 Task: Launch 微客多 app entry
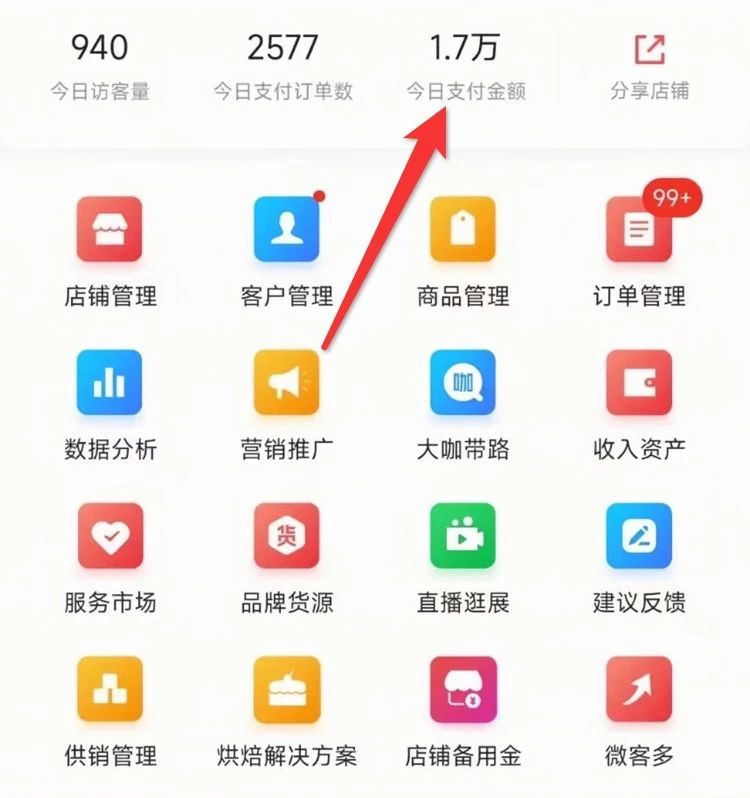[x=639, y=689]
